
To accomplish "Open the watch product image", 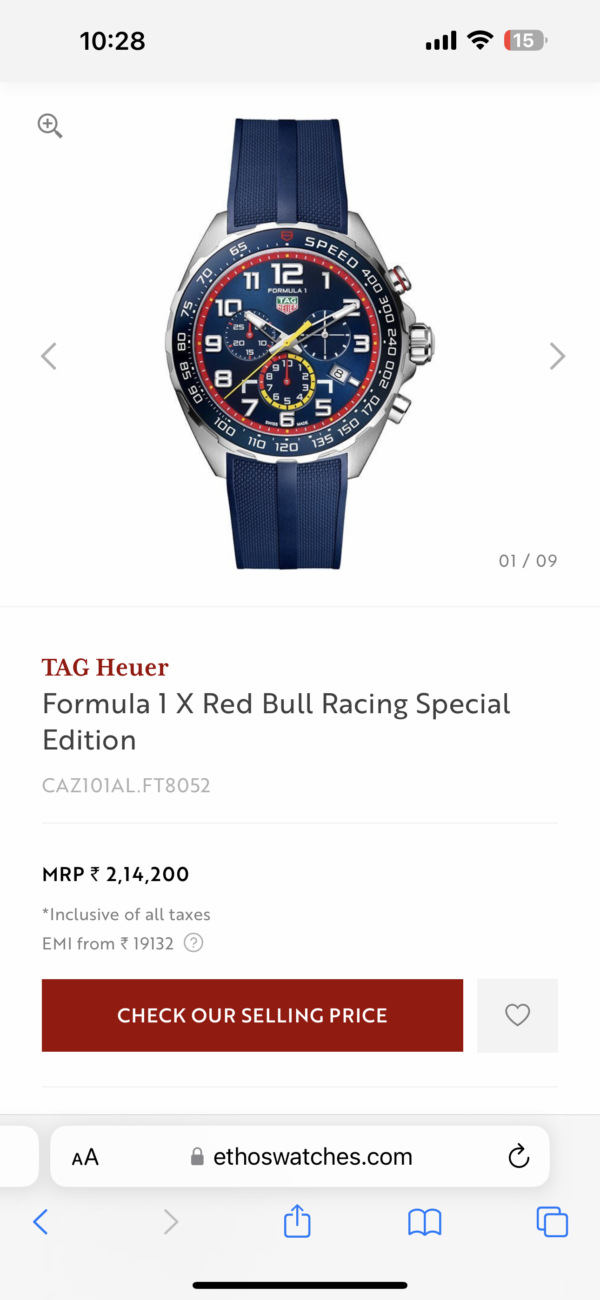I will coord(300,345).
